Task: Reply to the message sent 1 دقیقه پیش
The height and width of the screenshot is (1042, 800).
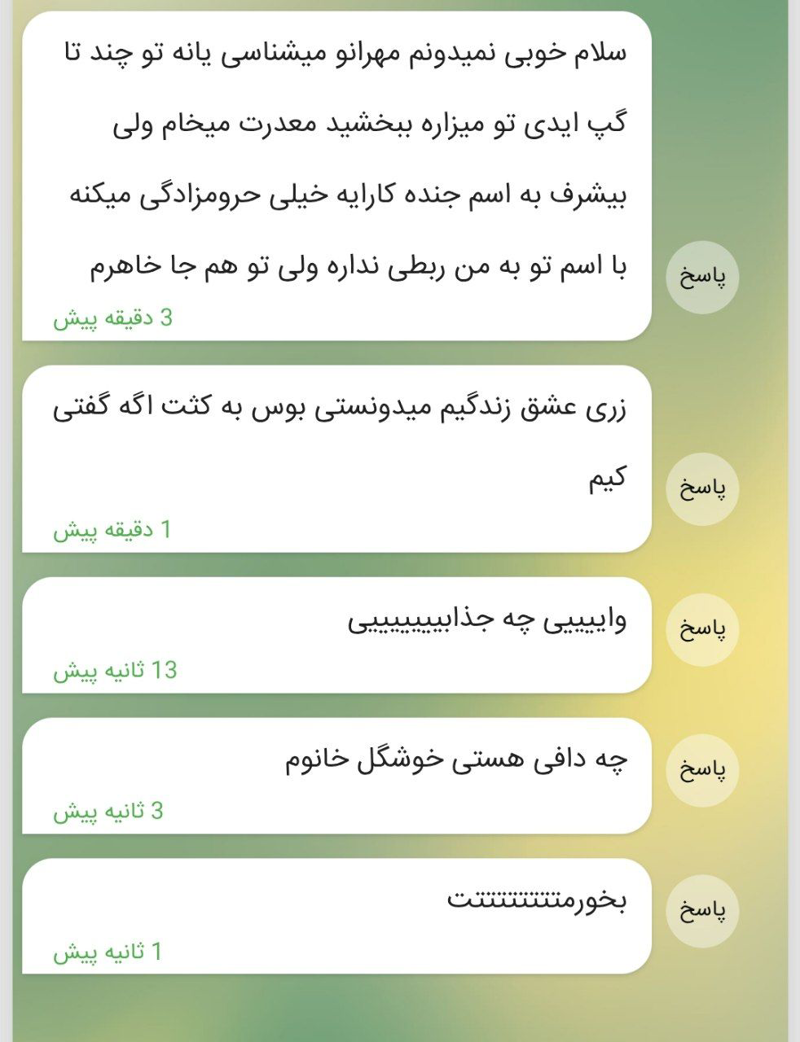Action: [x=702, y=489]
